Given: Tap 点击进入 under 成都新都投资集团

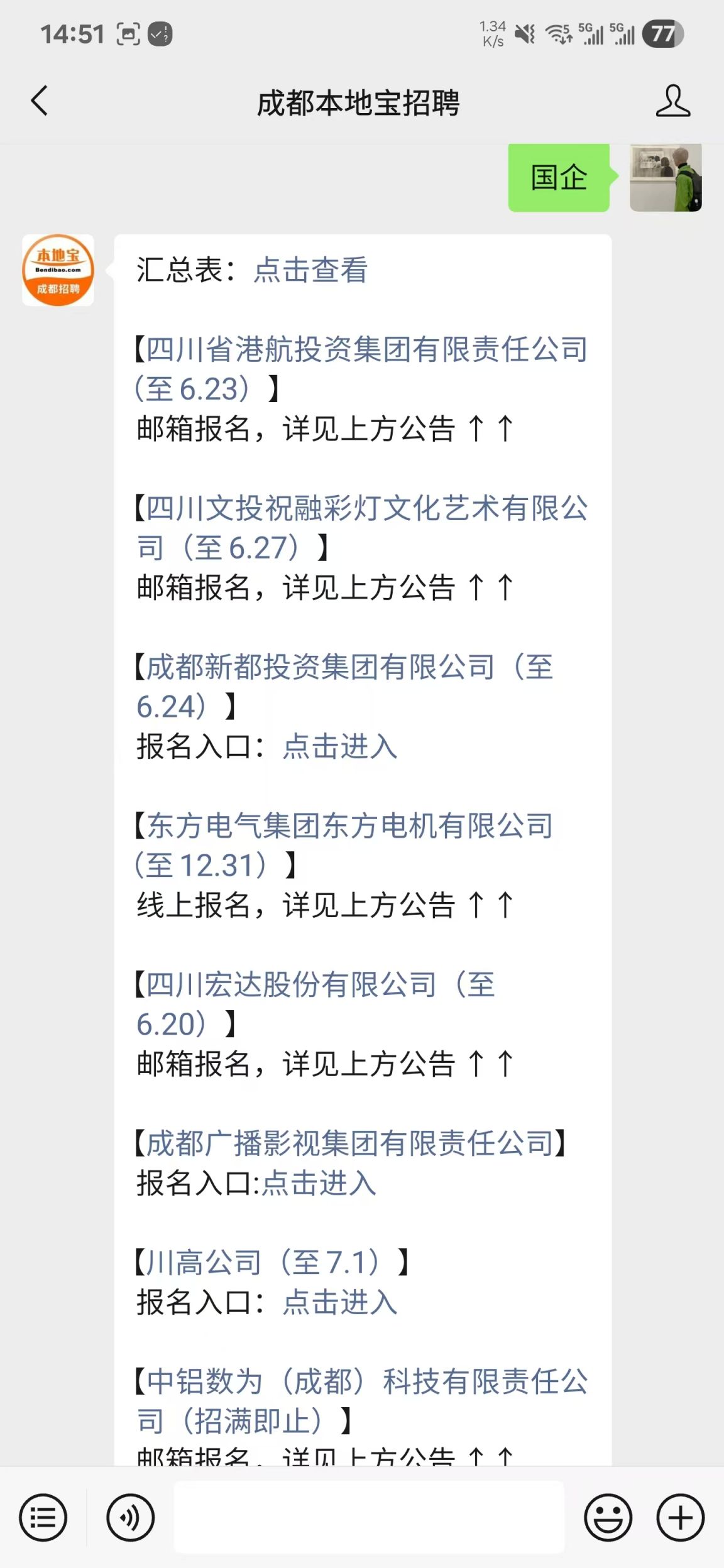Looking at the screenshot, I should [x=340, y=746].
